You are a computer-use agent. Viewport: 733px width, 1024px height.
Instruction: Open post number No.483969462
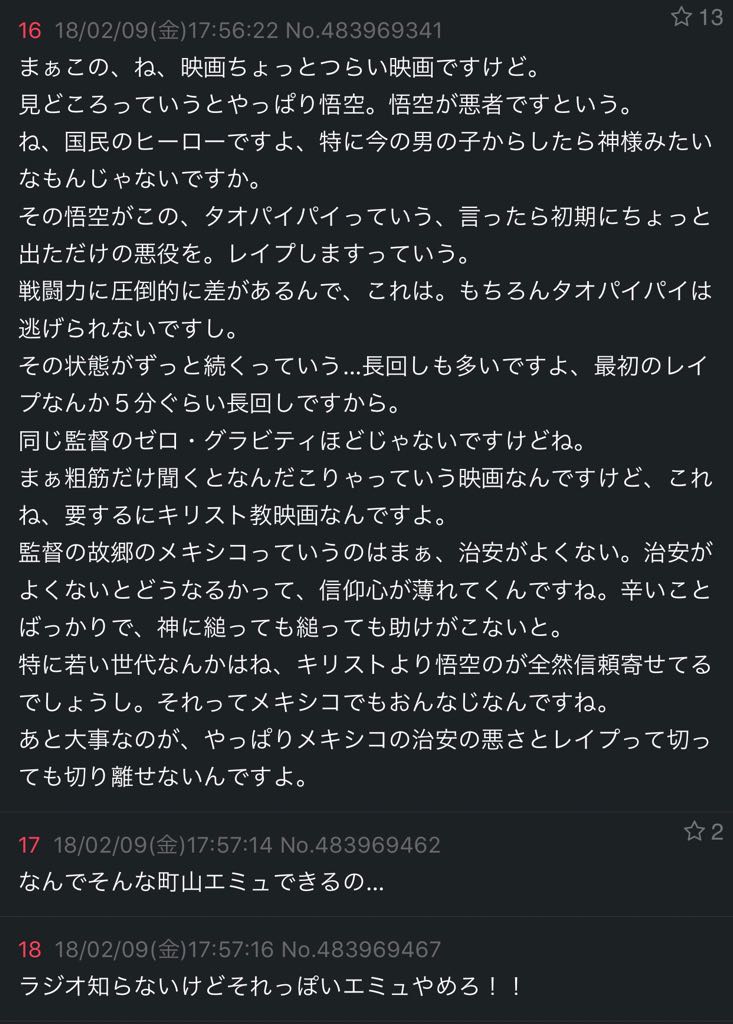pyautogui.click(x=361, y=845)
